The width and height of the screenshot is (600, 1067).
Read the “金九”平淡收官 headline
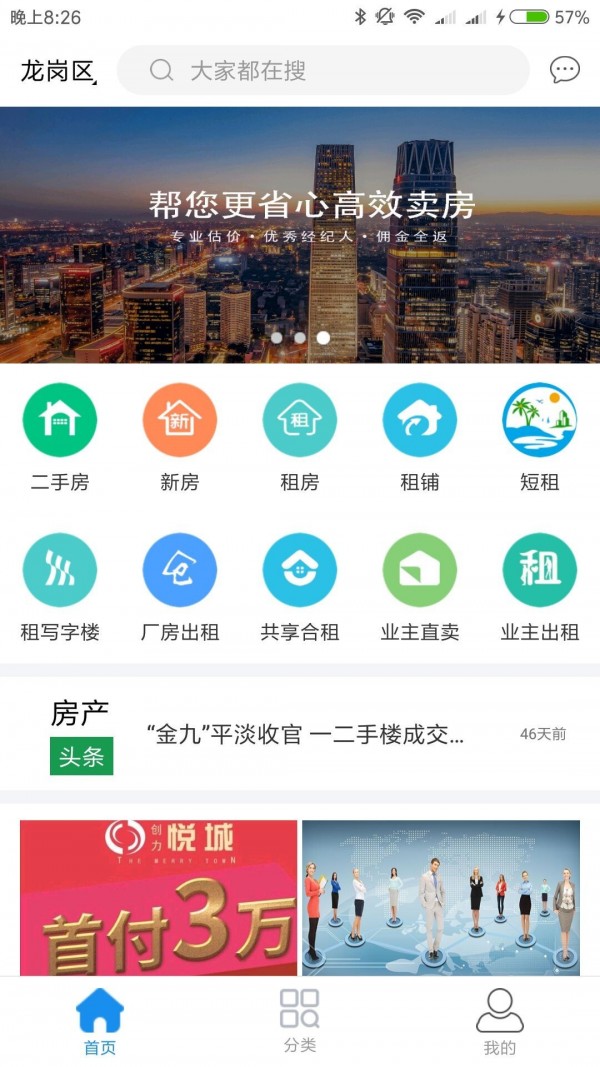[305, 735]
